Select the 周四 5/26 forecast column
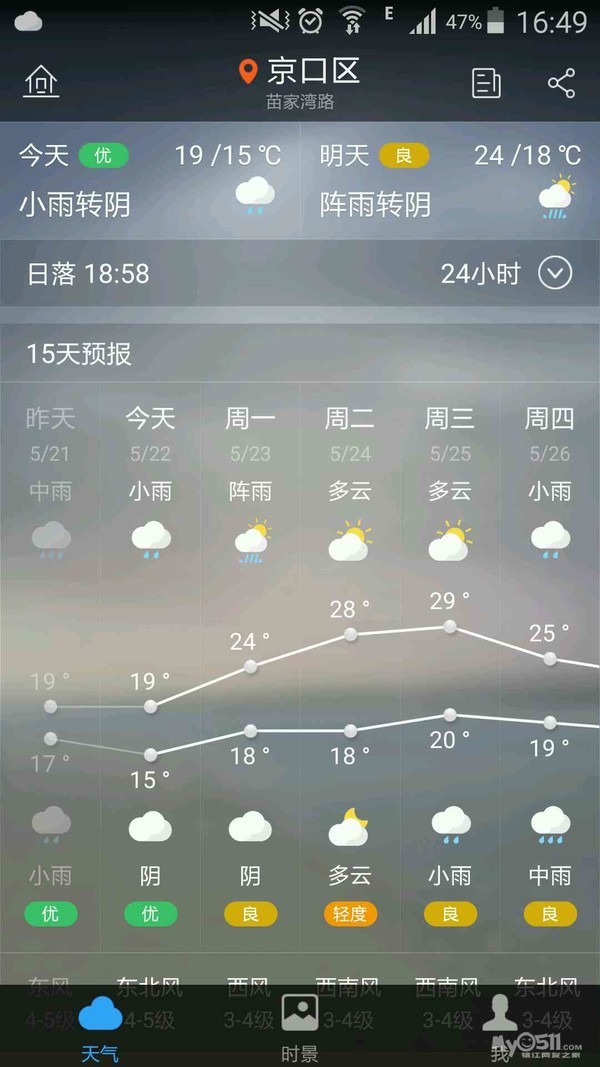Image resolution: width=600 pixels, height=1067 pixels. (x=550, y=660)
